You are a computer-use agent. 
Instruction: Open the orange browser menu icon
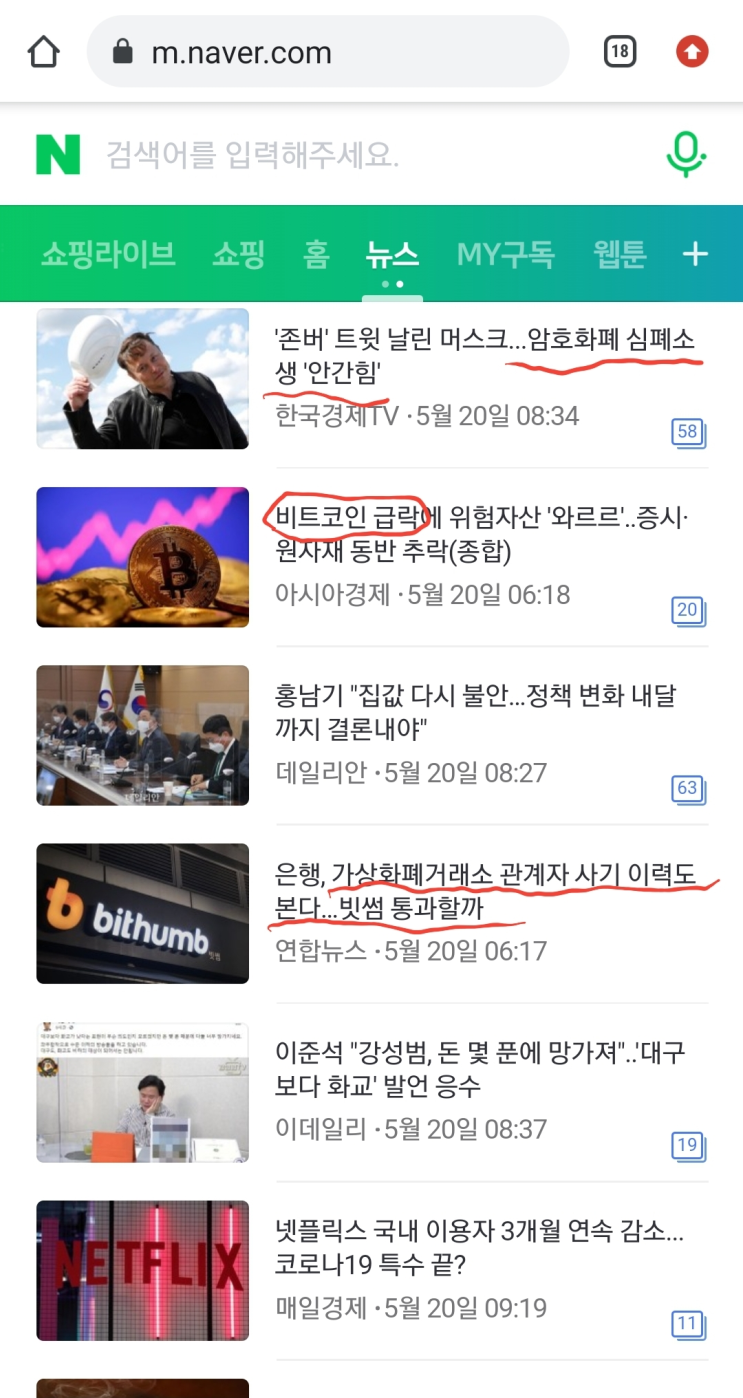692,51
